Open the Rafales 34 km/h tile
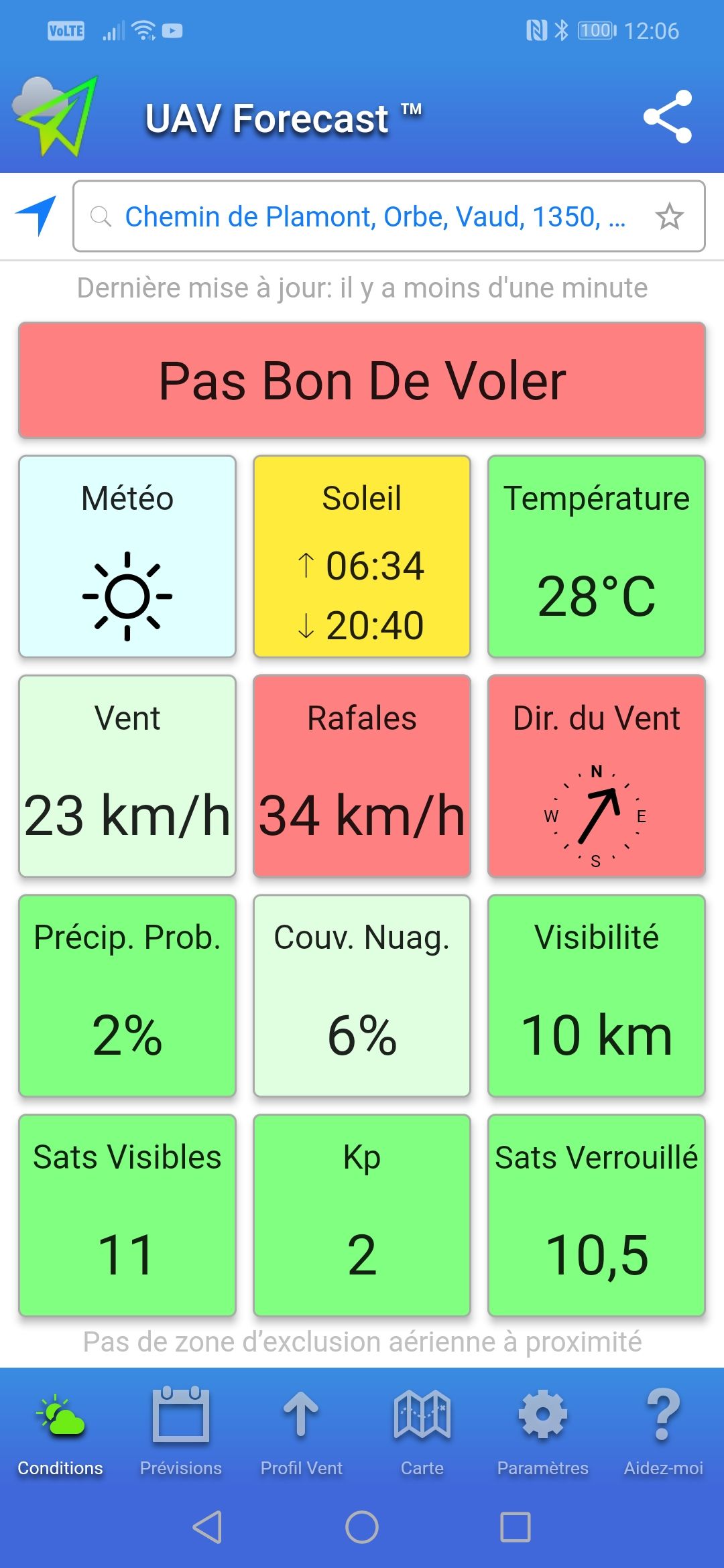Image resolution: width=724 pixels, height=1568 pixels. 362,776
